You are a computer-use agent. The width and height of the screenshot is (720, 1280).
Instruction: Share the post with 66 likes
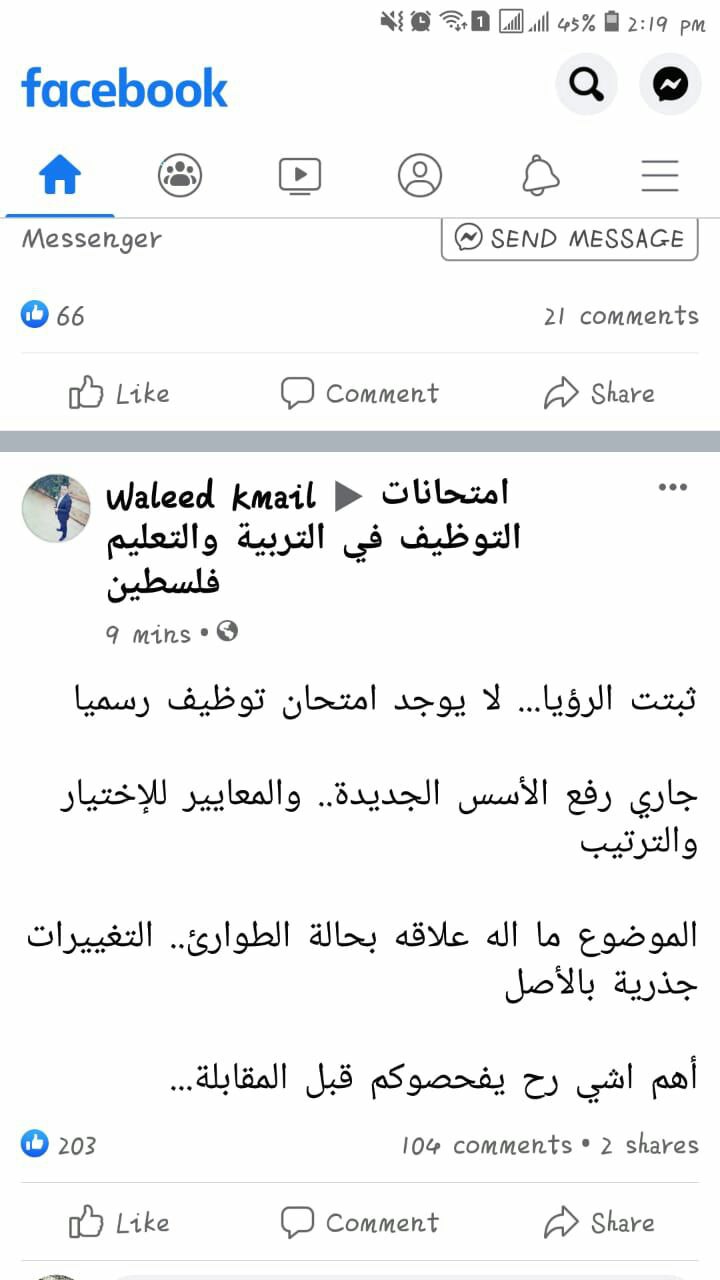point(599,394)
